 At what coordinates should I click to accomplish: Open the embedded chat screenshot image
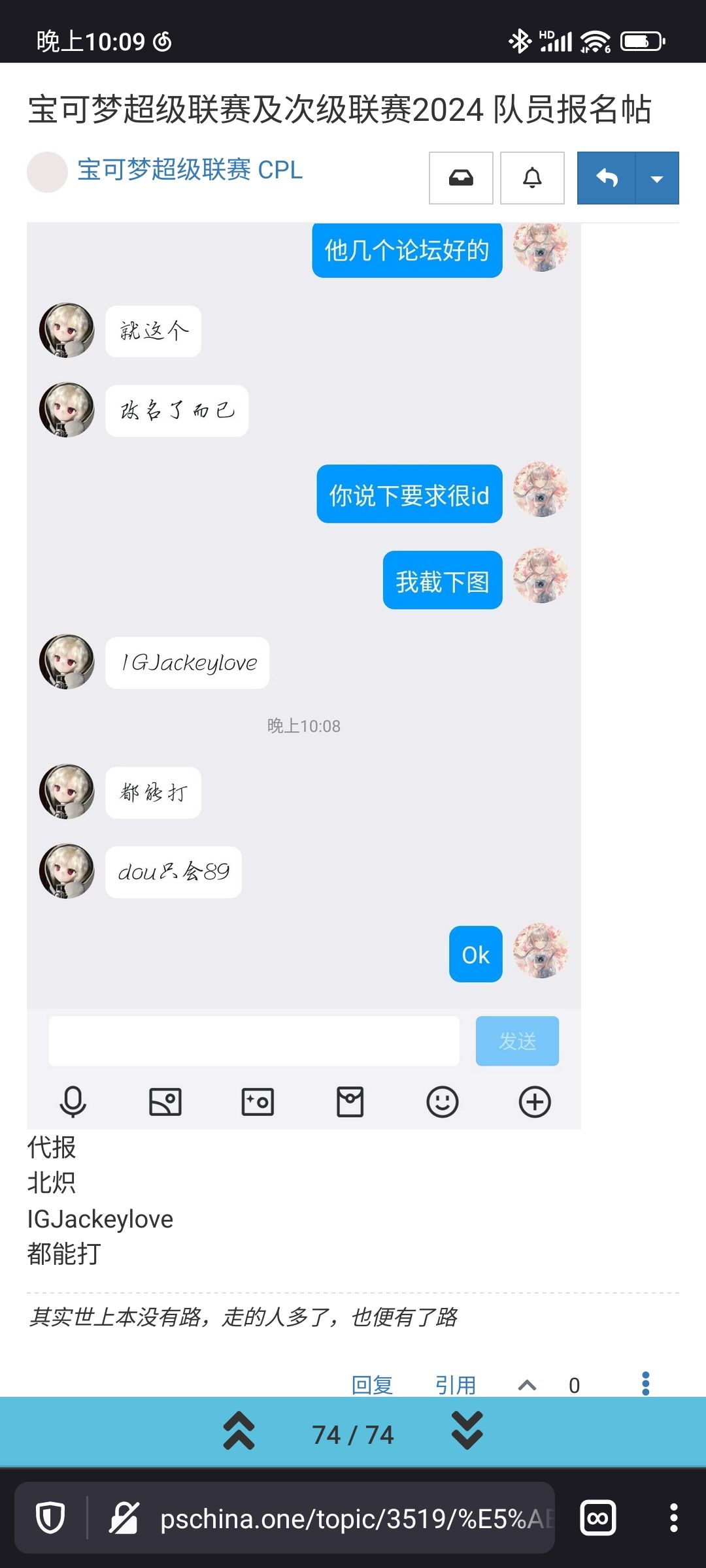pyautogui.click(x=303, y=673)
